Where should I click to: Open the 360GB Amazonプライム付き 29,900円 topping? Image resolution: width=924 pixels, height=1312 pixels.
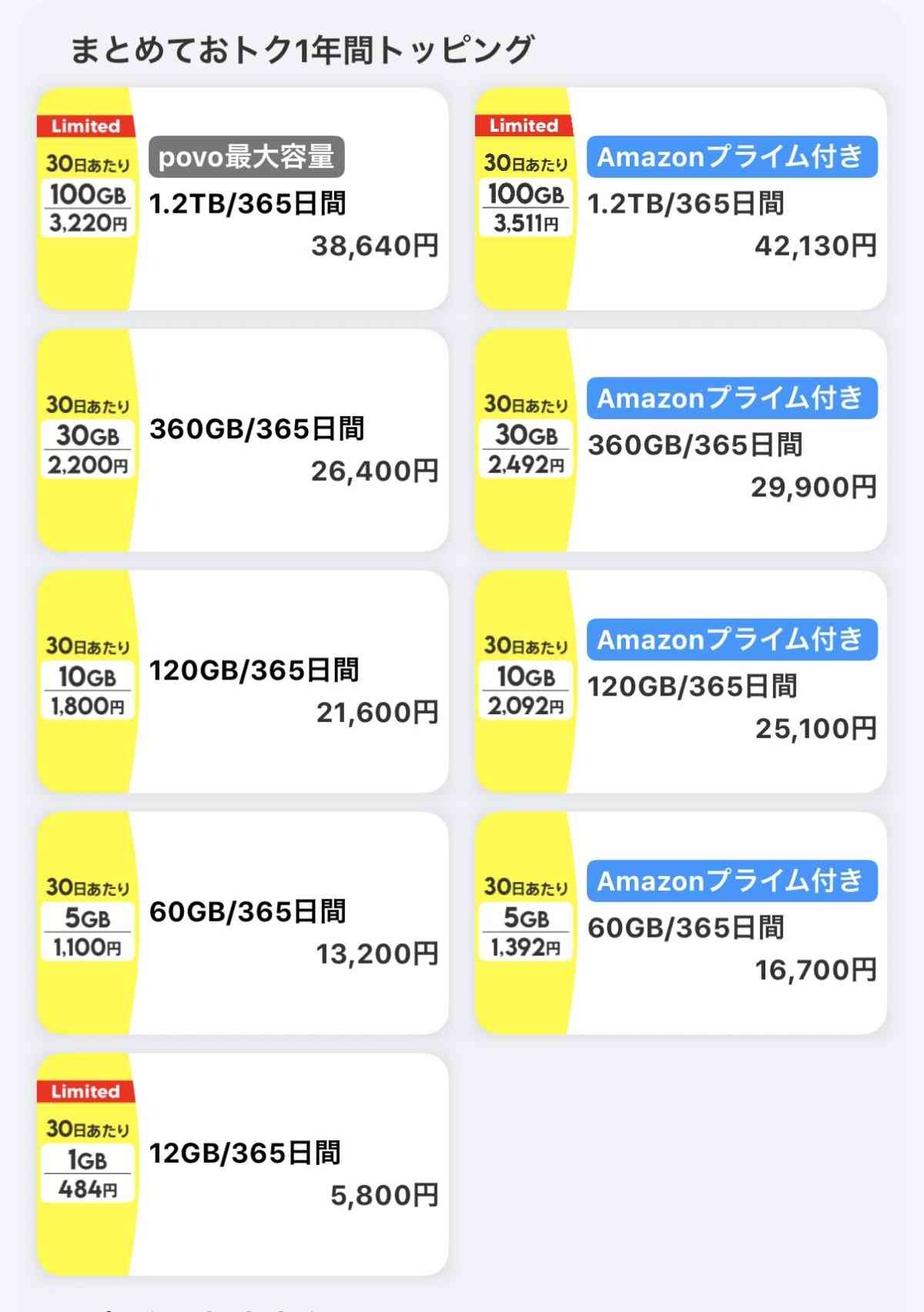[x=681, y=440]
